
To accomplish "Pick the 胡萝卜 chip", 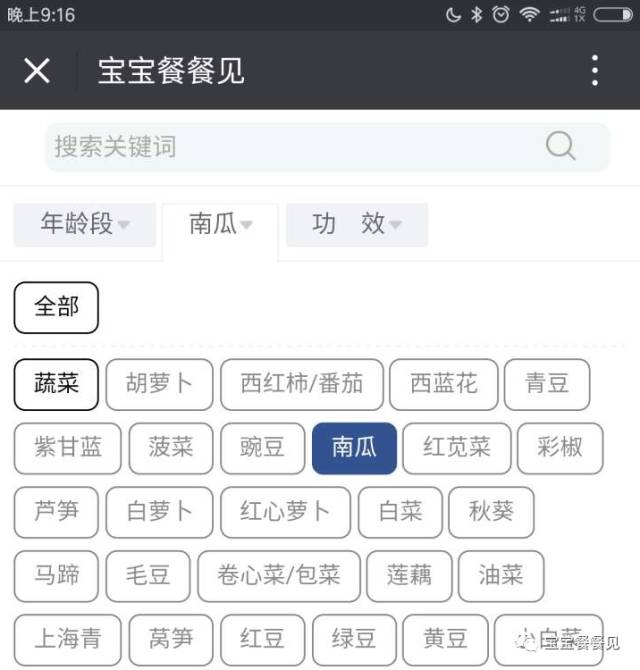I will 159,384.
